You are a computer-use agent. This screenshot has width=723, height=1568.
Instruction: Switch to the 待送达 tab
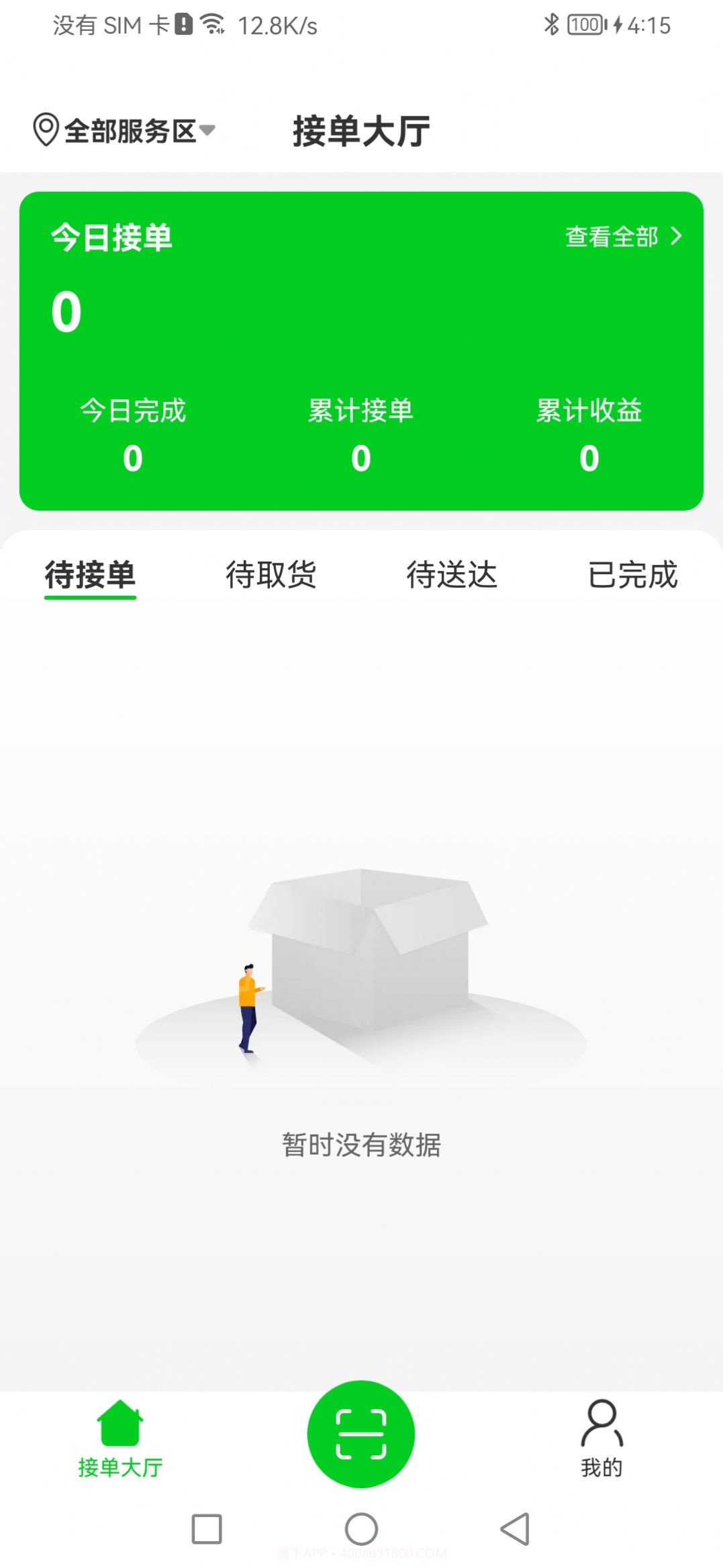pyautogui.click(x=452, y=575)
